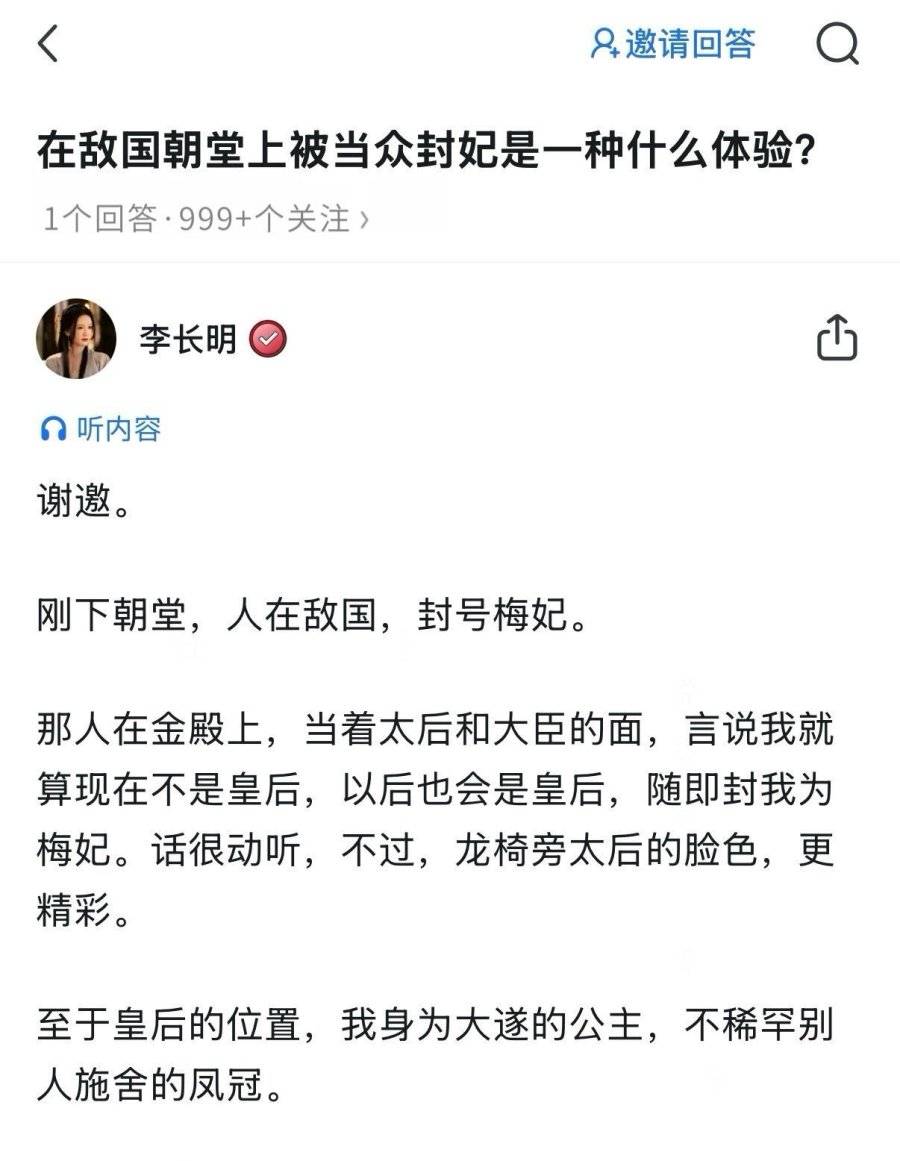Viewport: 900px width, 1161px height.
Task: Share this answer by 李长明
Action: tap(837, 338)
